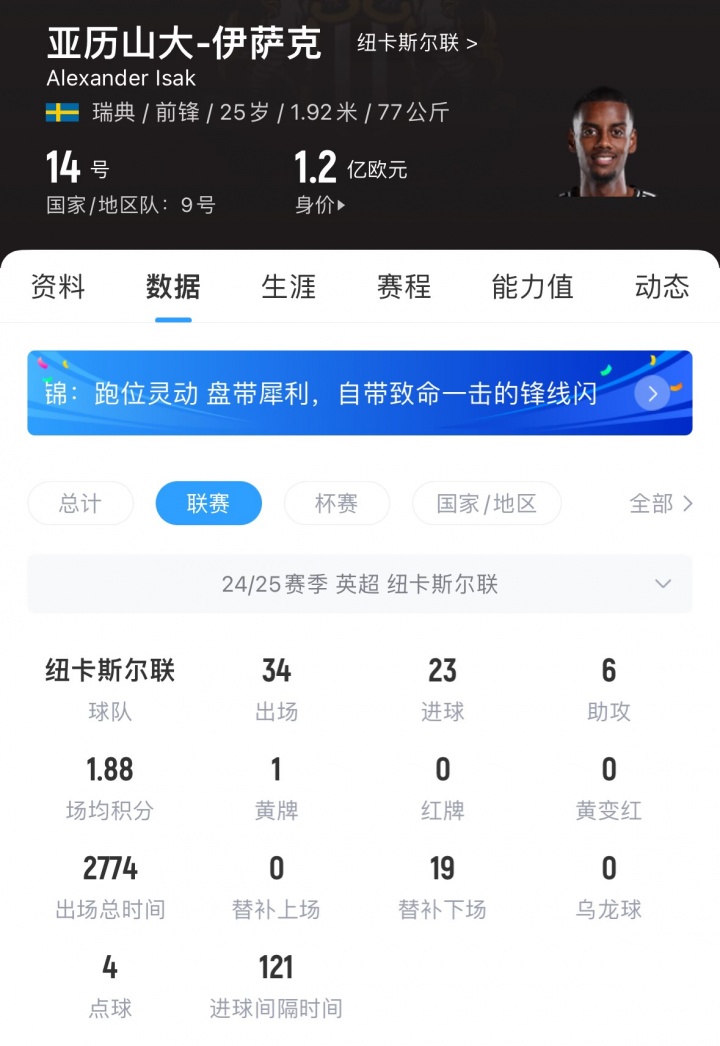
Task: Open the 生涯 career tab
Action: pos(288,287)
